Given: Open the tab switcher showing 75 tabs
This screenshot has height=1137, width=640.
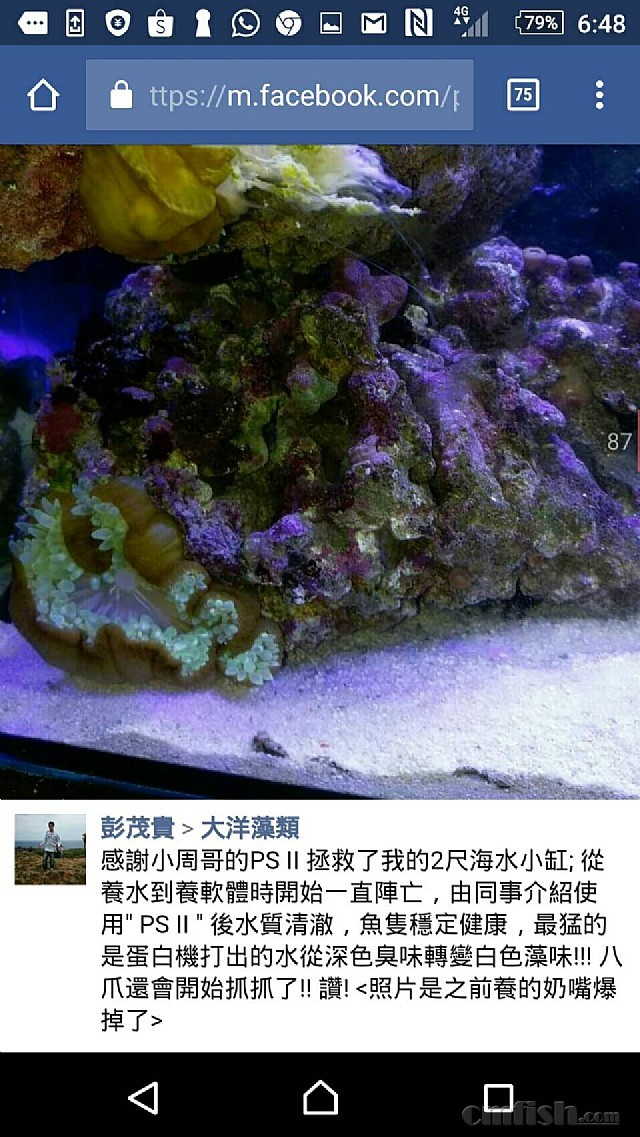Looking at the screenshot, I should 522,96.
